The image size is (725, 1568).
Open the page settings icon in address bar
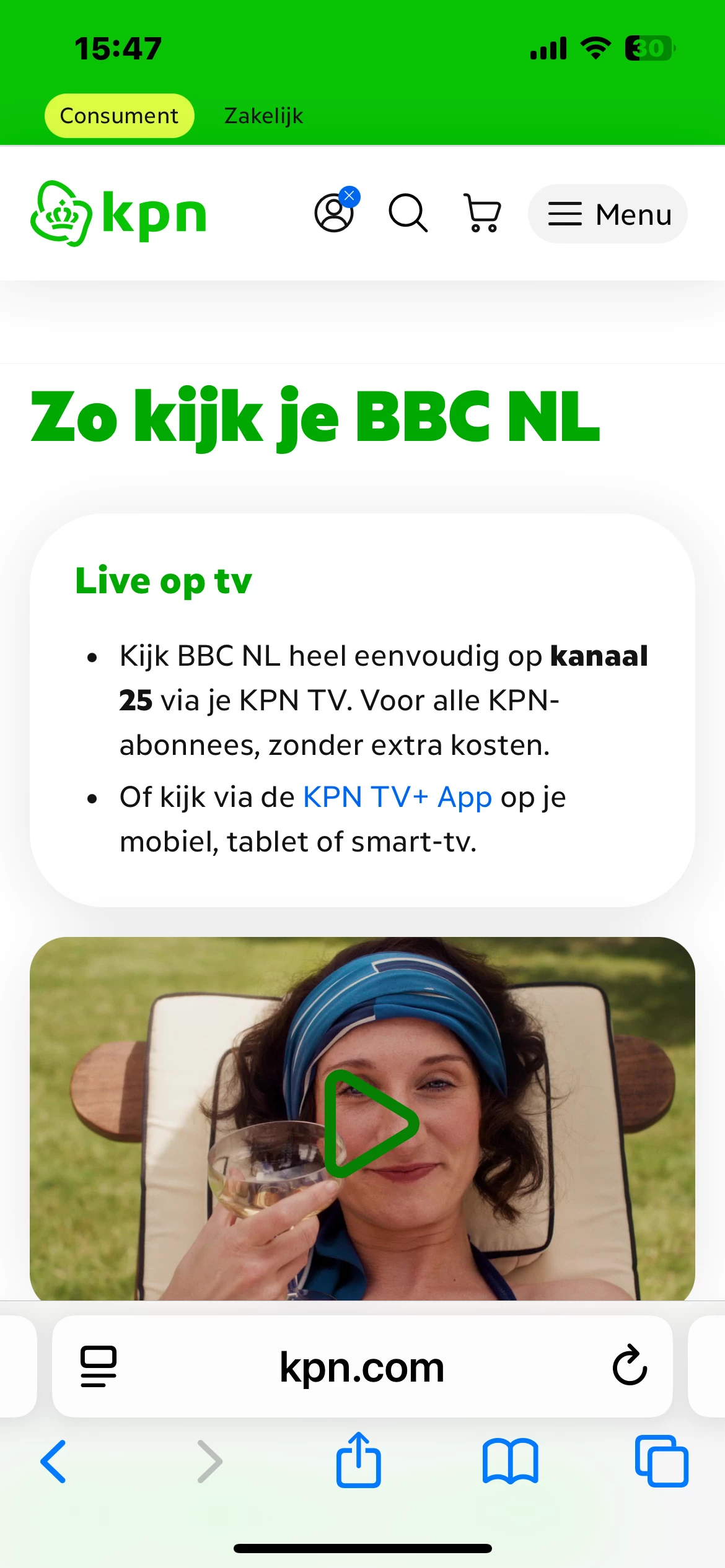tap(99, 1365)
